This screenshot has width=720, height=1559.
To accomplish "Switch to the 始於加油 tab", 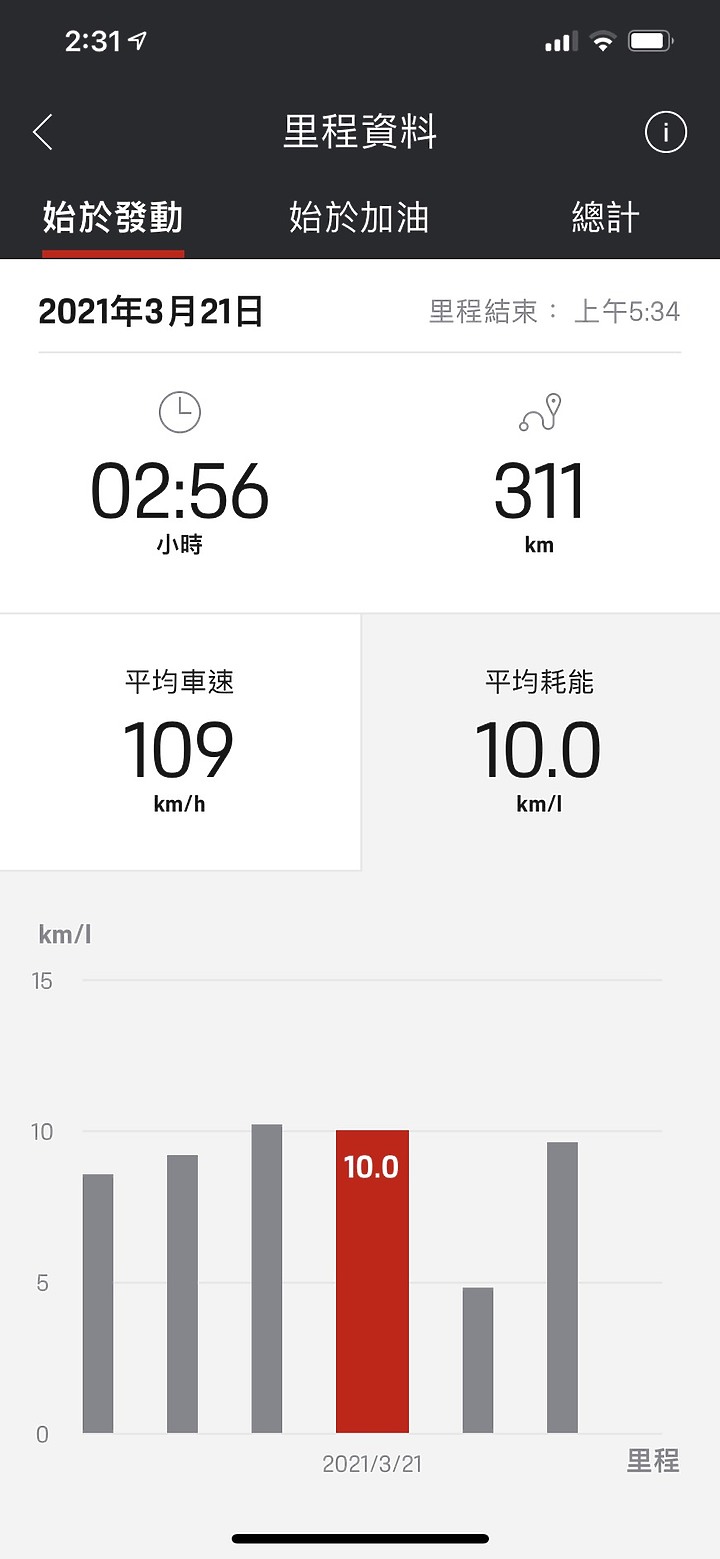I will pos(359,217).
